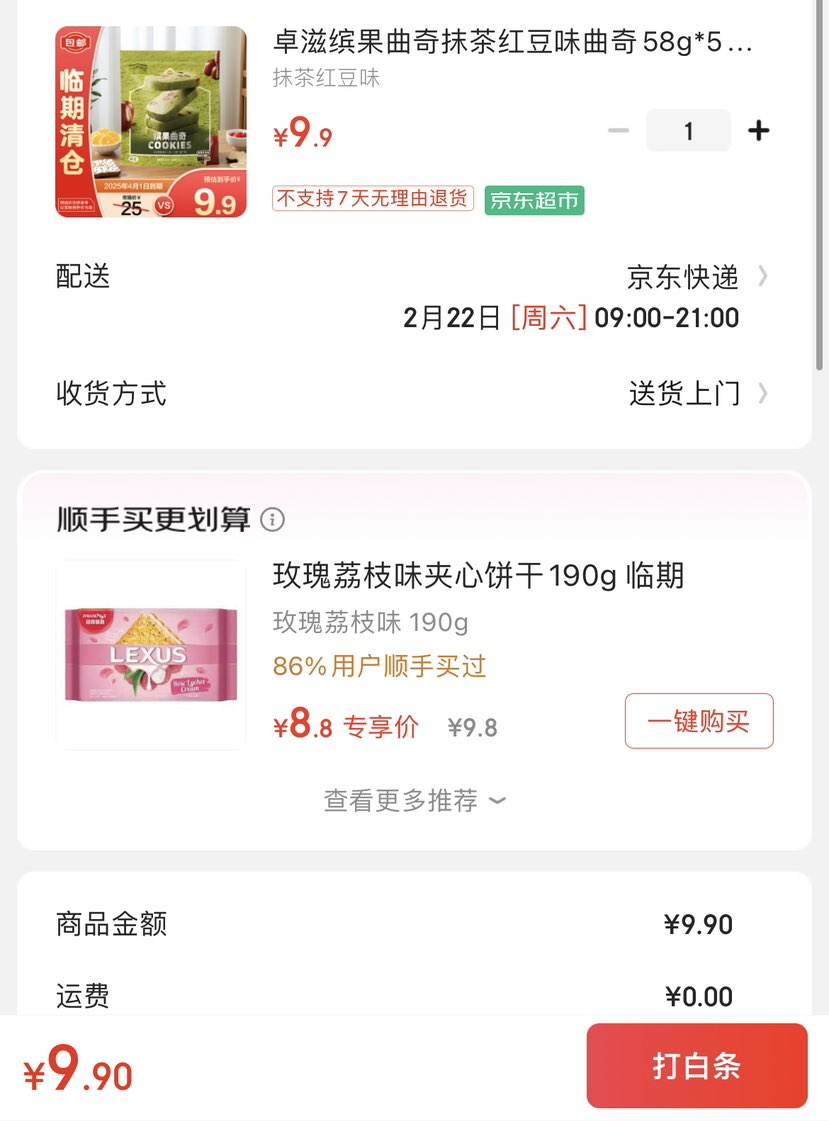Open the 玫瑰荔枝味夹心饼干 product image
This screenshot has width=829, height=1121.
point(151,655)
